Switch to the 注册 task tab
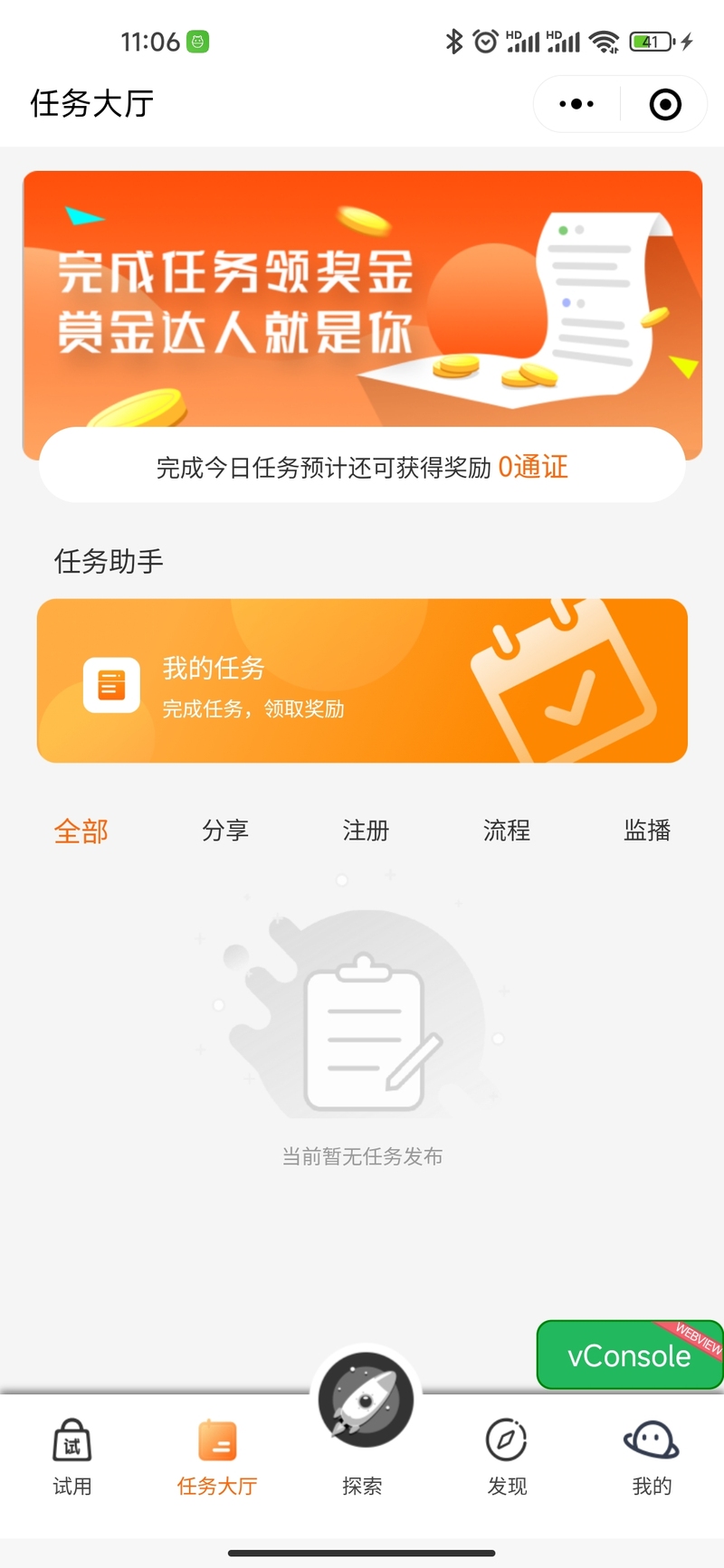Viewport: 724px width, 1568px height. [x=366, y=831]
